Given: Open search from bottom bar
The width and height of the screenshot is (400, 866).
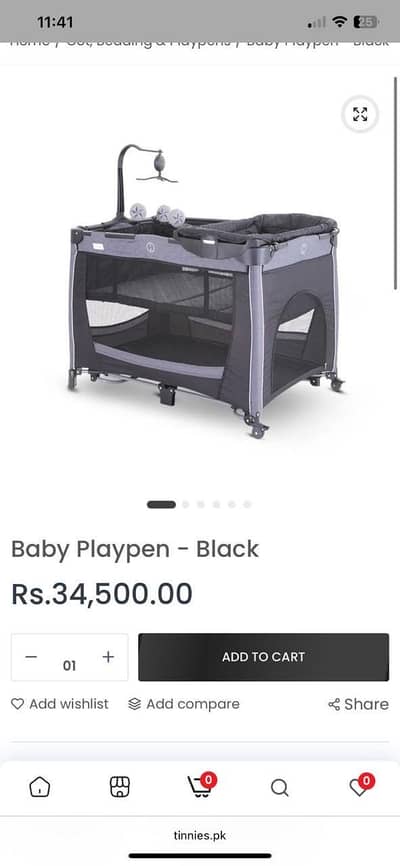Looking at the screenshot, I should point(280,787).
